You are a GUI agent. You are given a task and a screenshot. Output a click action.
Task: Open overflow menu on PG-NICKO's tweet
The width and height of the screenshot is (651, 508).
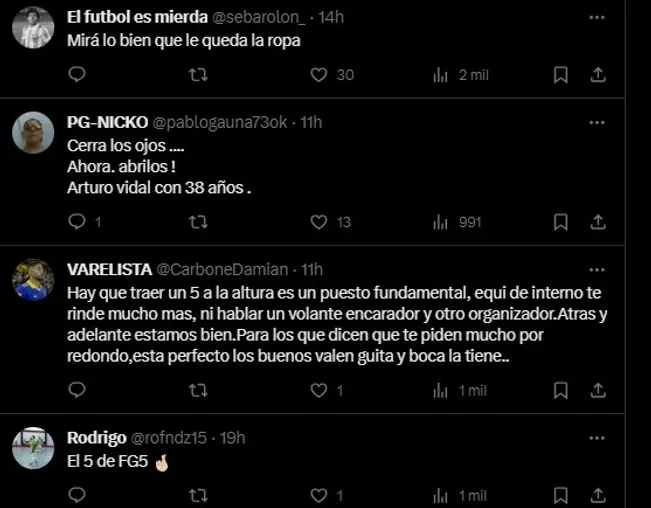point(597,122)
